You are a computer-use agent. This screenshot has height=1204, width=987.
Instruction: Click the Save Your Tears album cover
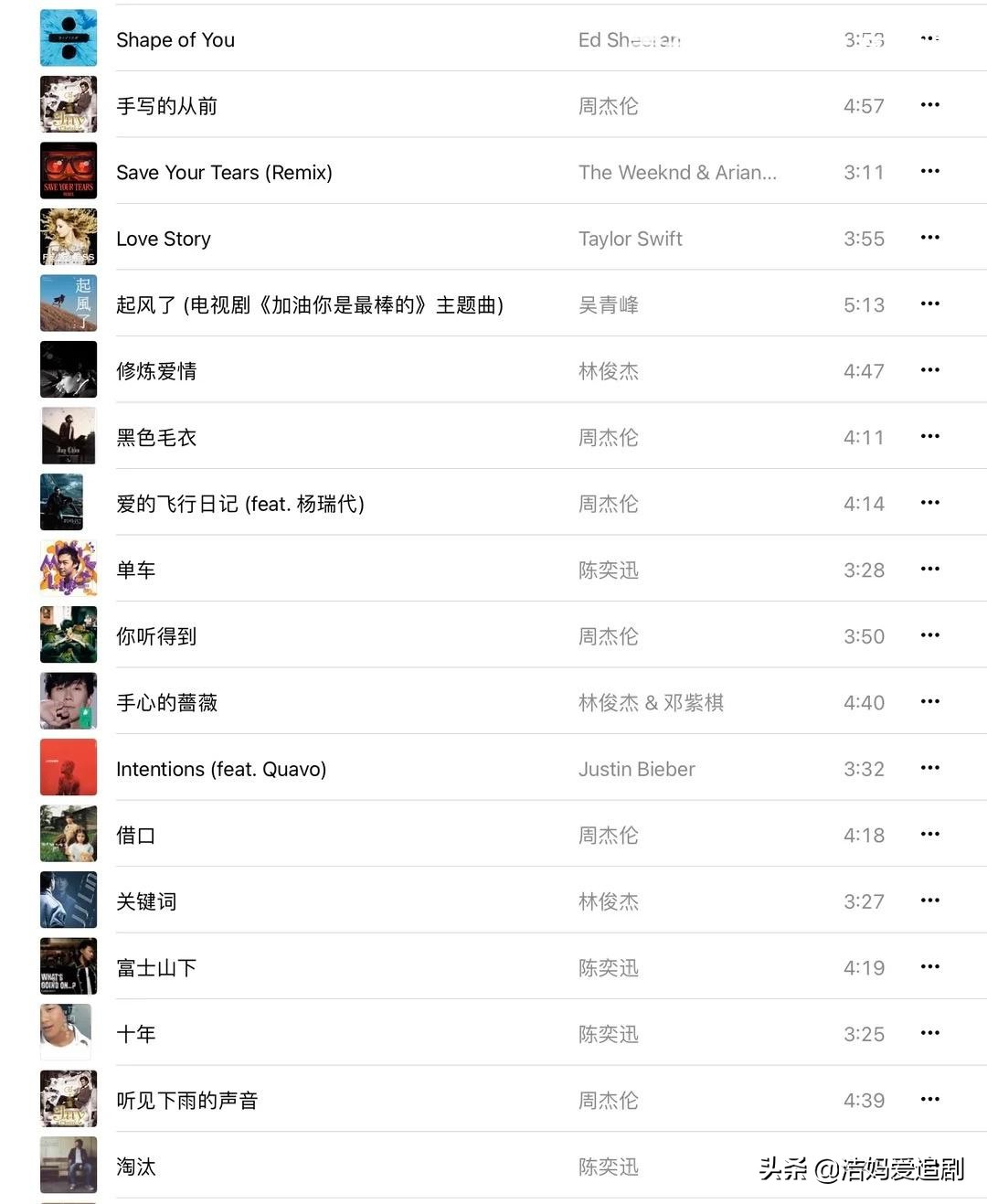point(68,170)
